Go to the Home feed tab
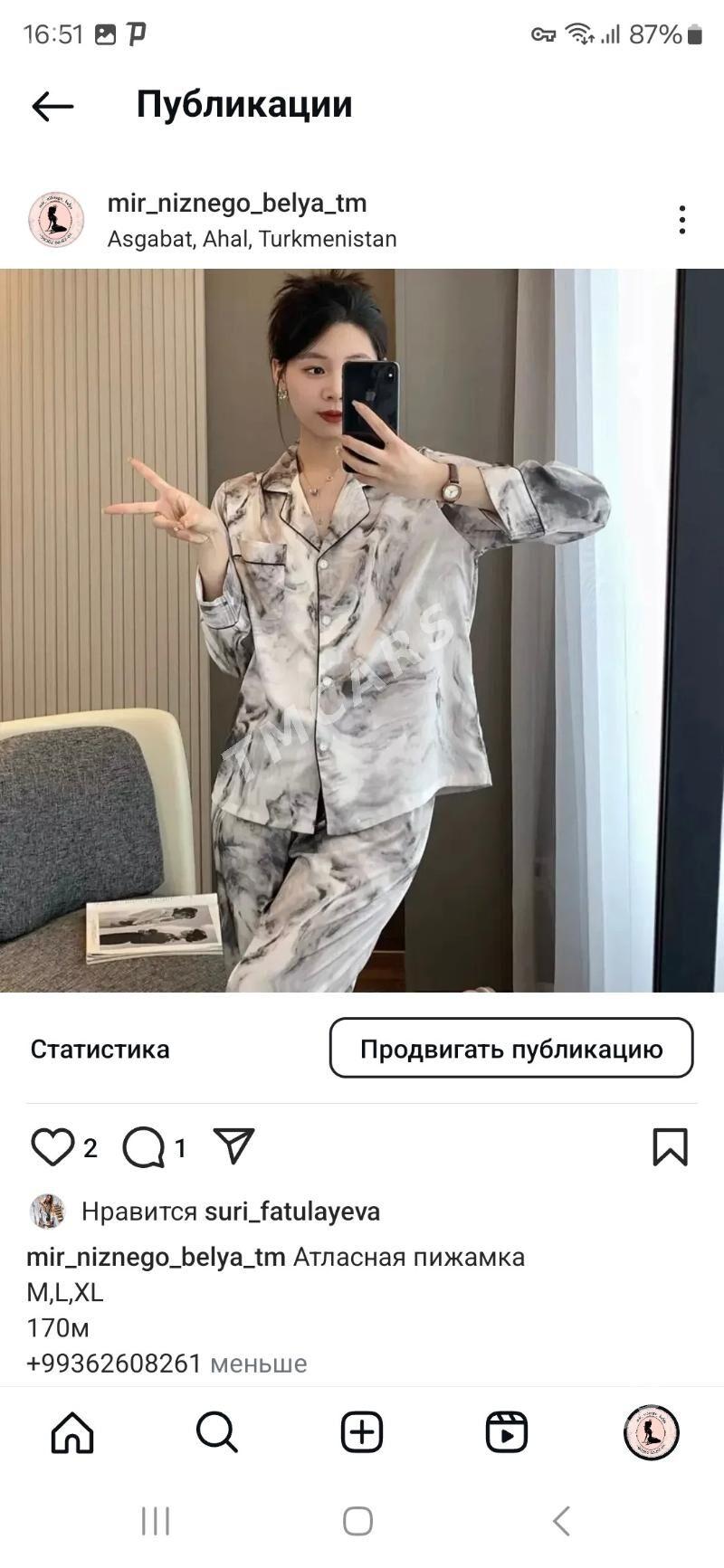This screenshot has height=1568, width=724. 72,1433
